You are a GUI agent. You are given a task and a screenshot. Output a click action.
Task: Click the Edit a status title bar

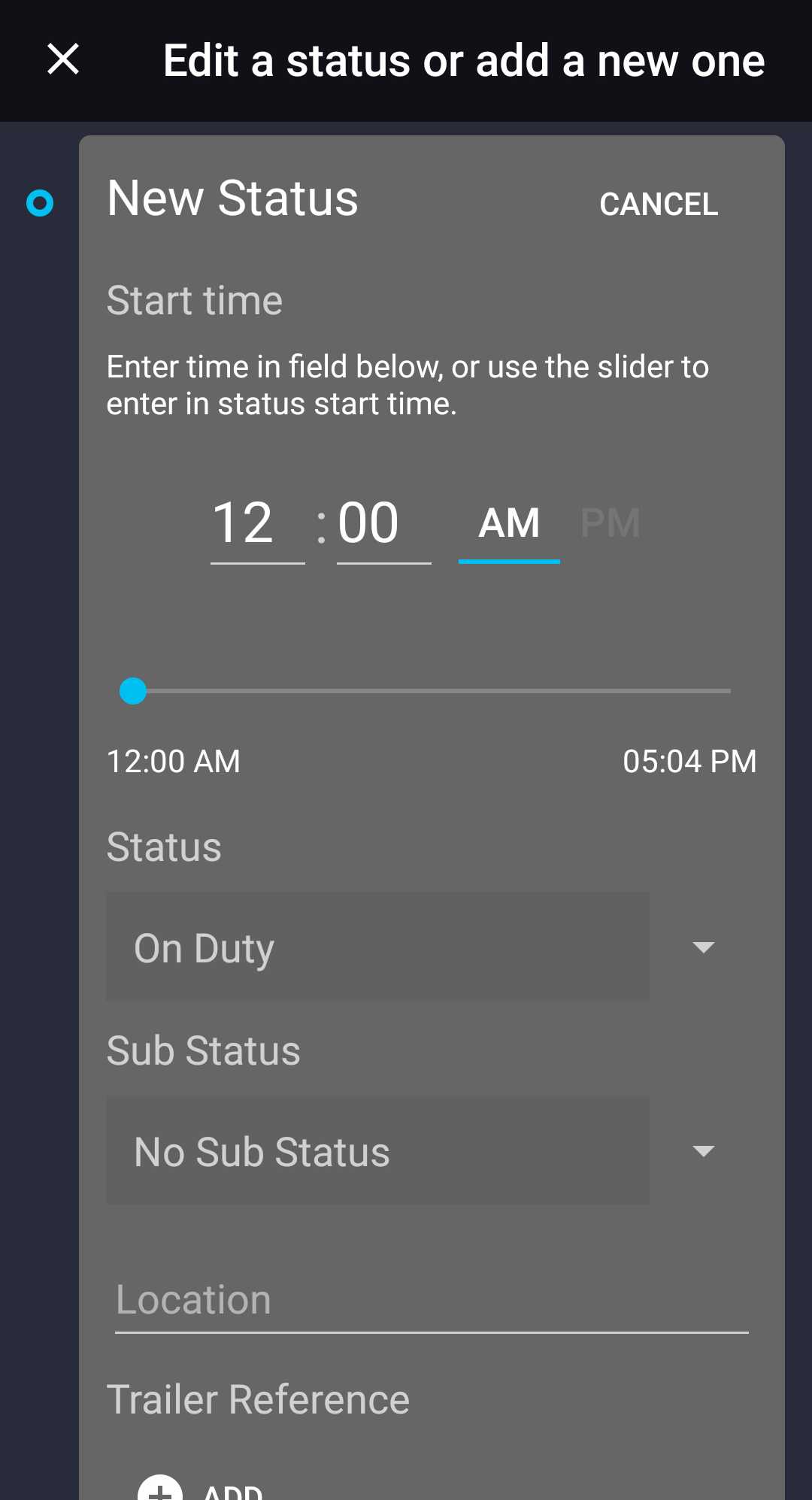click(463, 60)
